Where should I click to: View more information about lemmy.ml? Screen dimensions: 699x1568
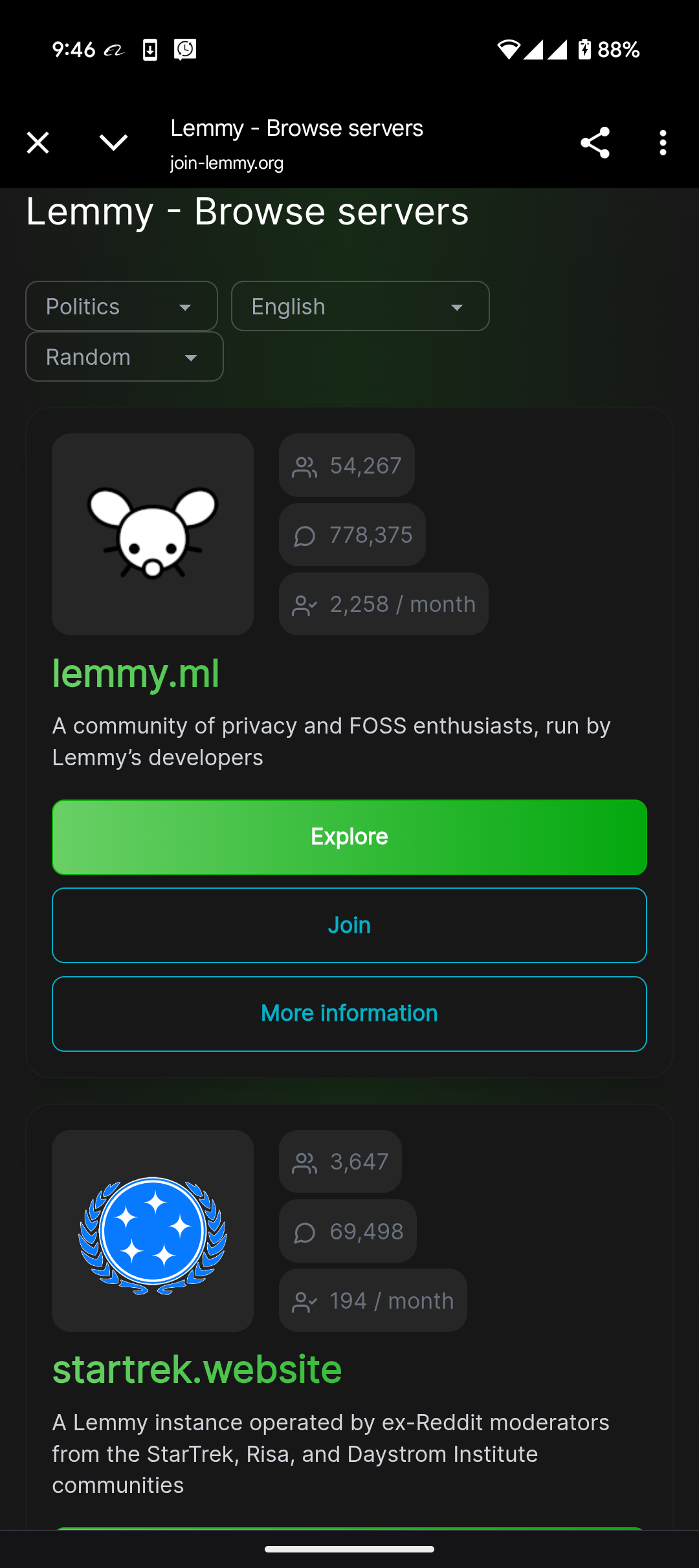pyautogui.click(x=349, y=1014)
